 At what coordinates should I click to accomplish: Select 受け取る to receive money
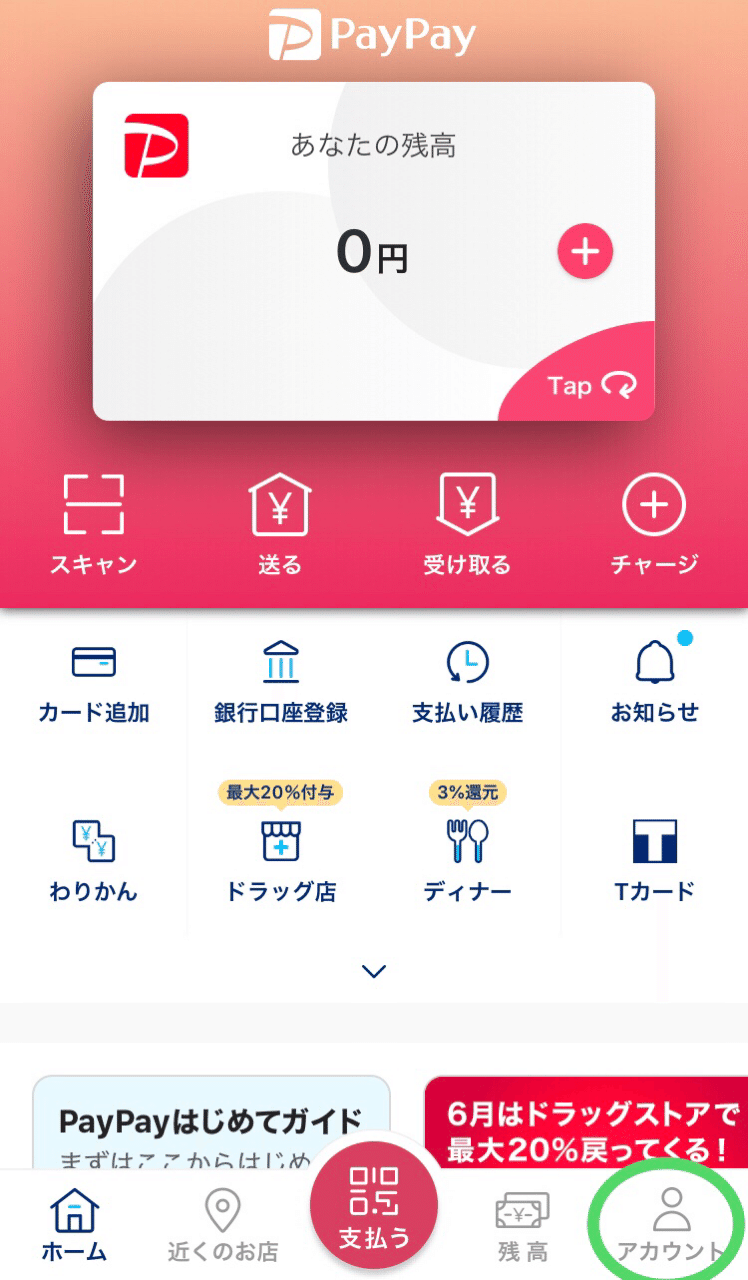[x=467, y=524]
